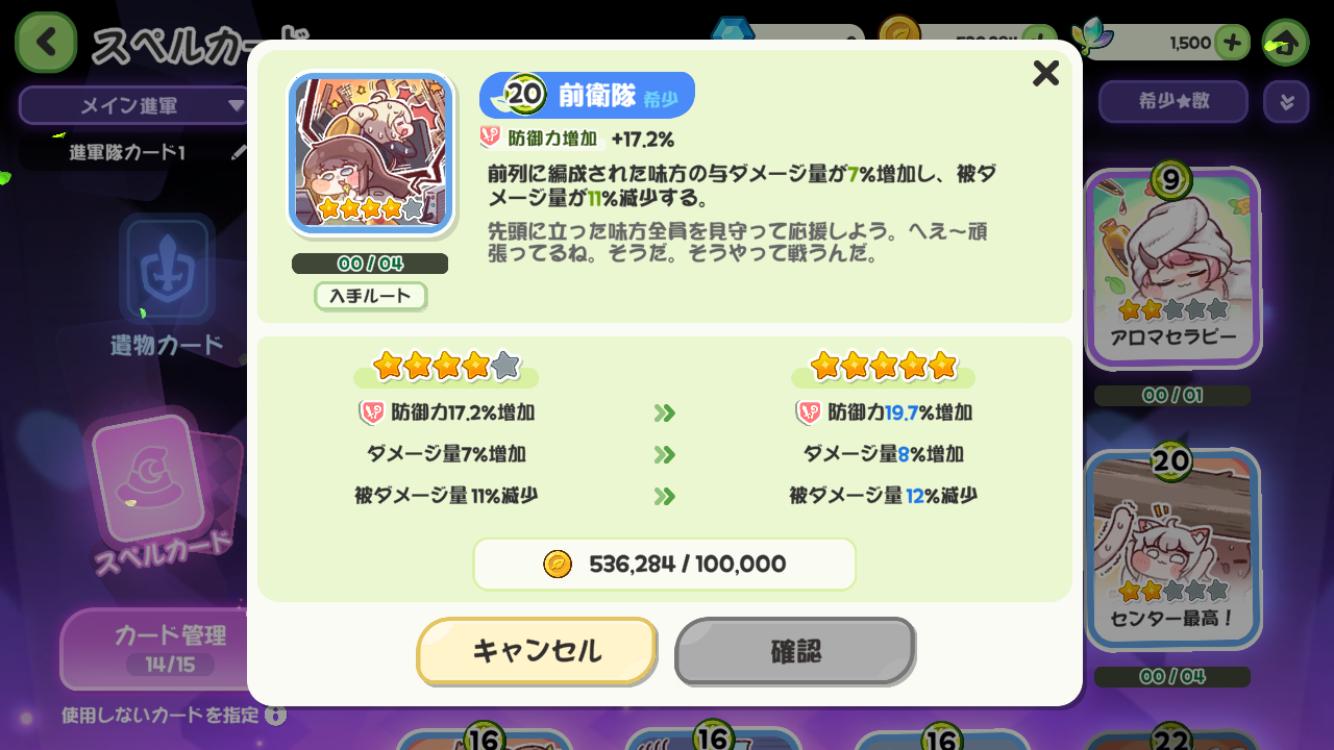Viewport: 1334px width, 750px height.
Task: Go back with the arrow button
Action: click(x=45, y=44)
